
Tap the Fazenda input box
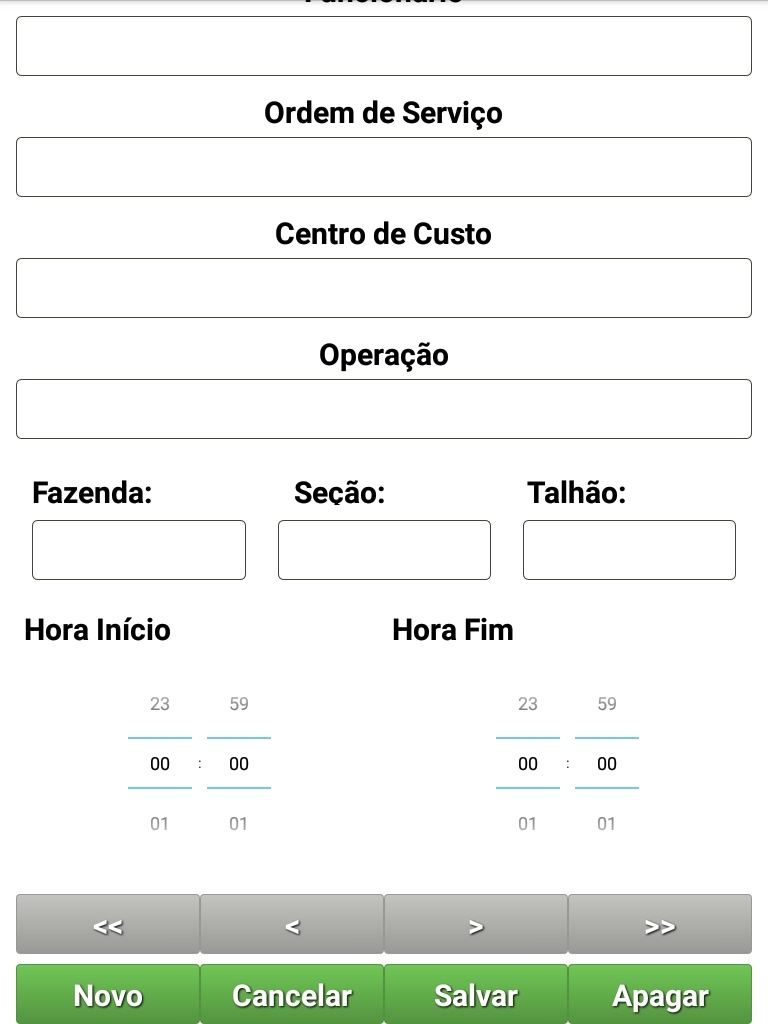pos(139,550)
